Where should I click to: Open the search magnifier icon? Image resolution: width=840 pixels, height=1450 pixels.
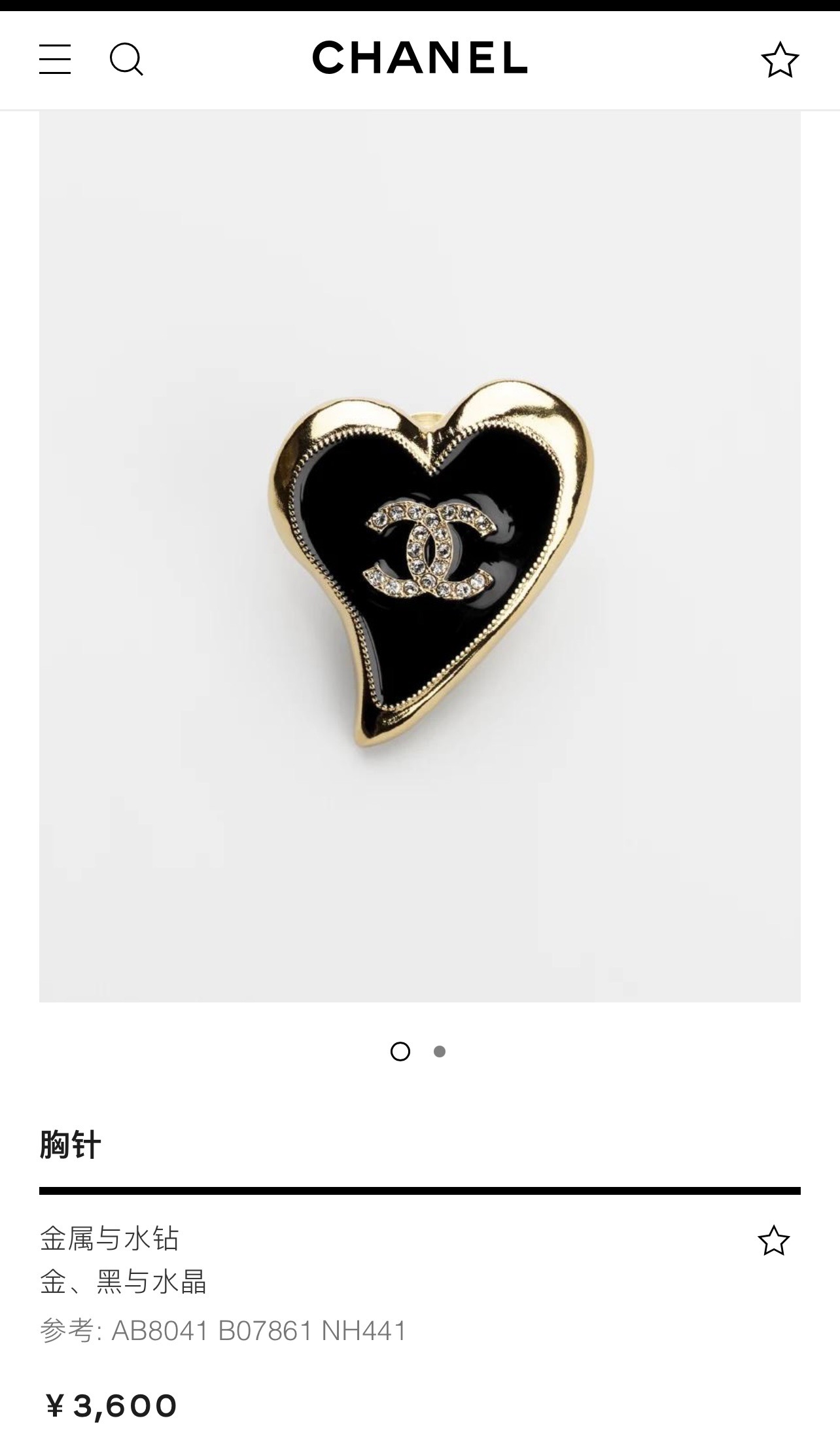point(126,60)
